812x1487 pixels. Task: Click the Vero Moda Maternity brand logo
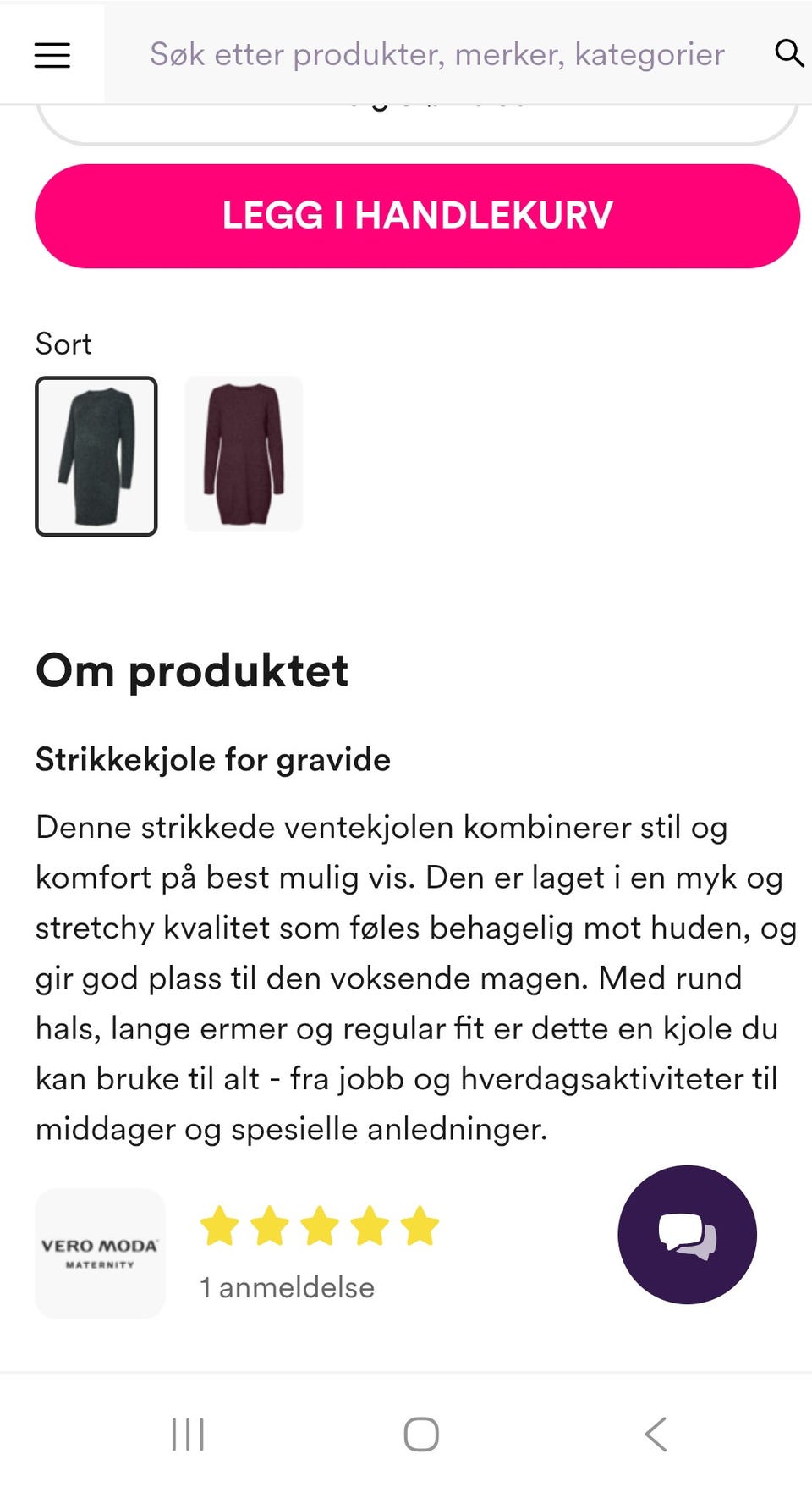(100, 1254)
